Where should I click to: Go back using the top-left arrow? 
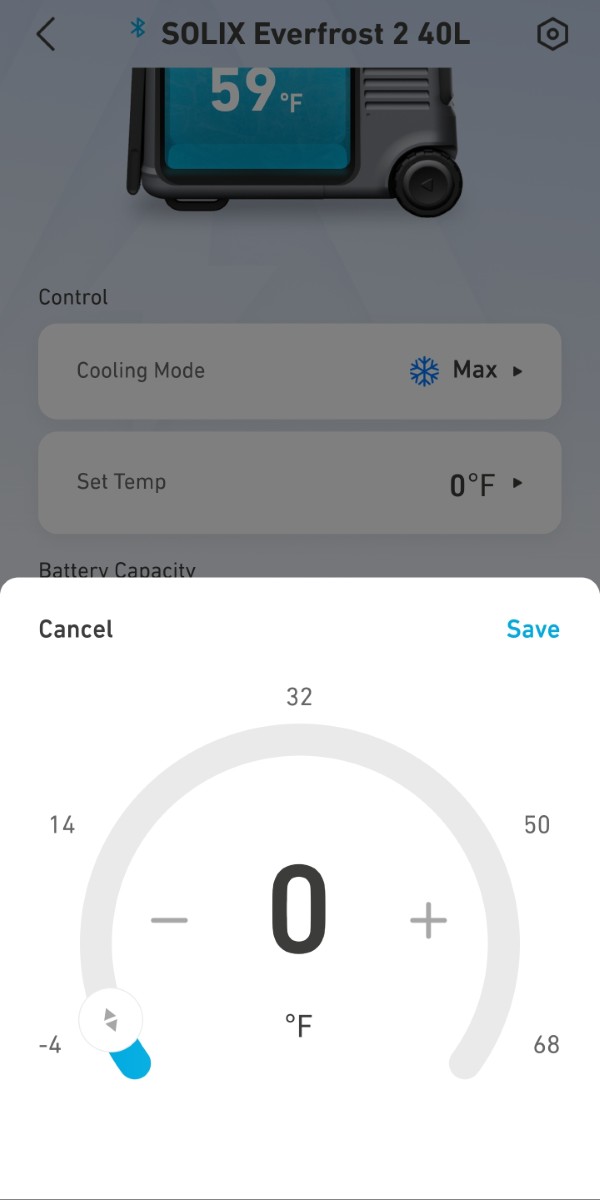click(45, 34)
